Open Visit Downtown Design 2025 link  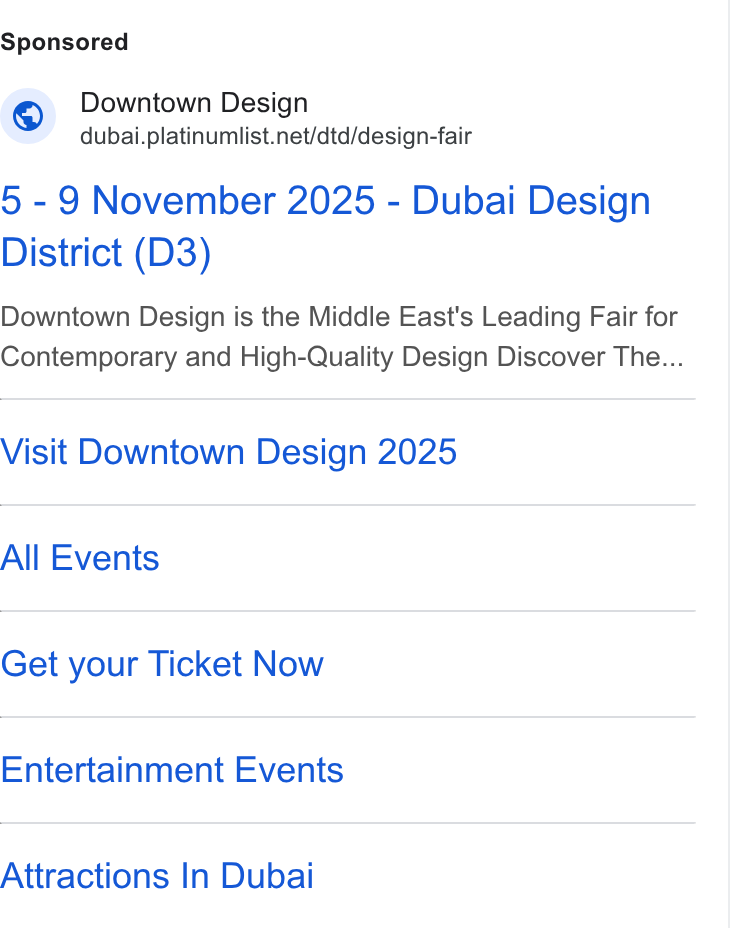tap(229, 452)
